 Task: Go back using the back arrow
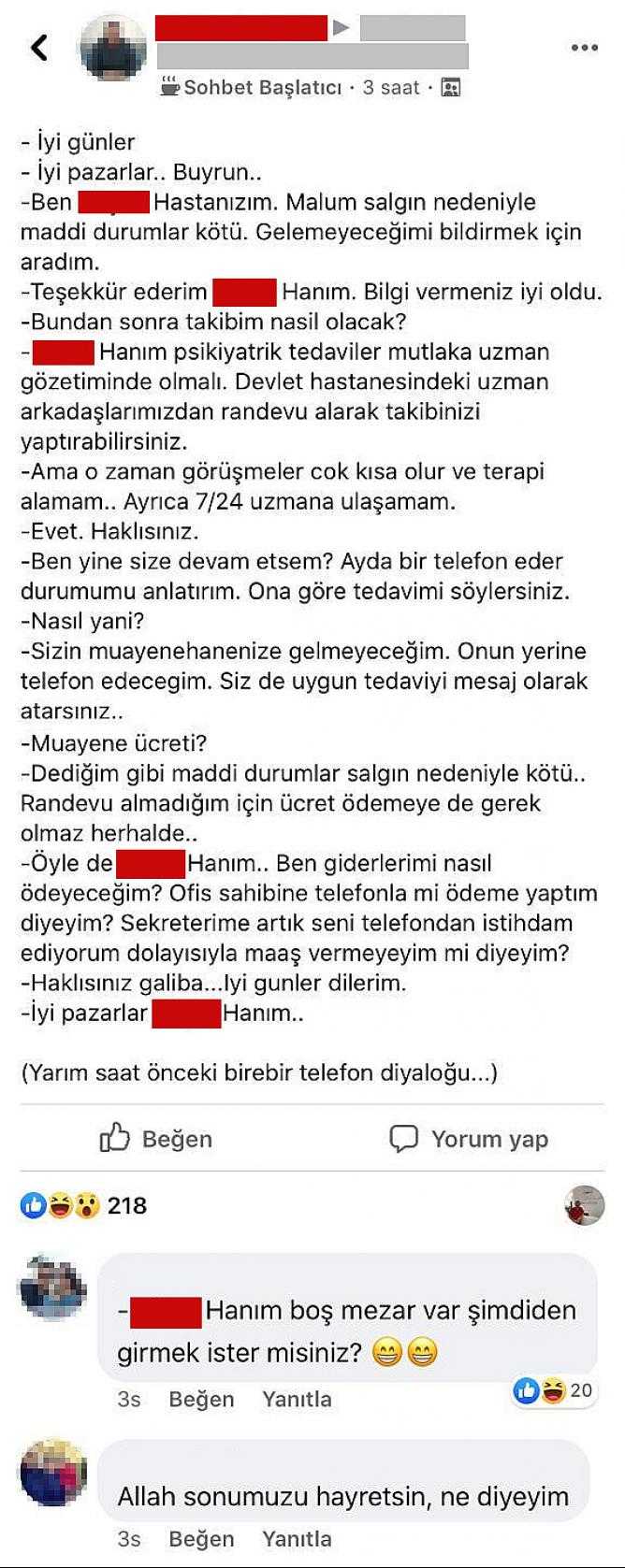38,48
